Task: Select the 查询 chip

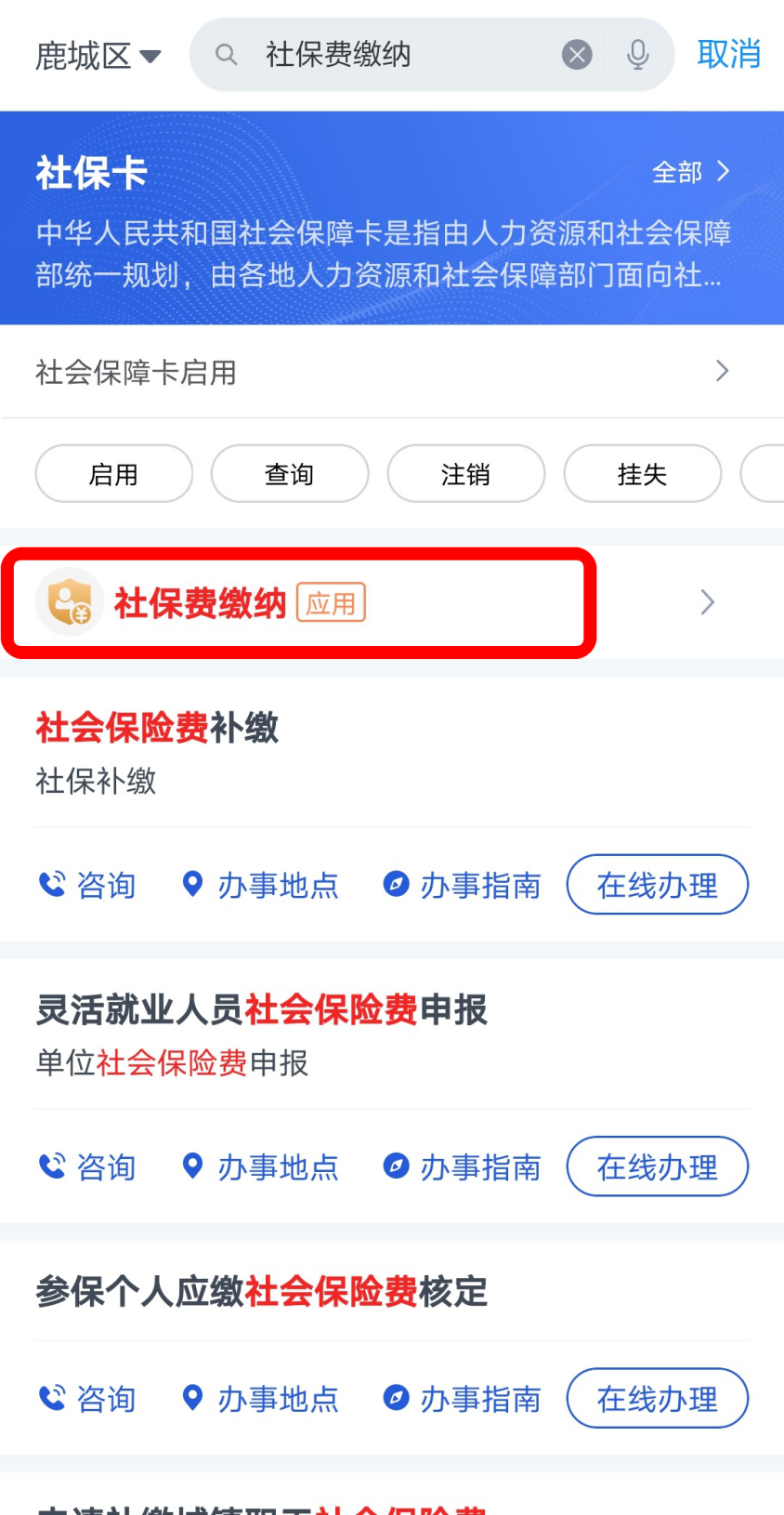Action: pos(289,474)
